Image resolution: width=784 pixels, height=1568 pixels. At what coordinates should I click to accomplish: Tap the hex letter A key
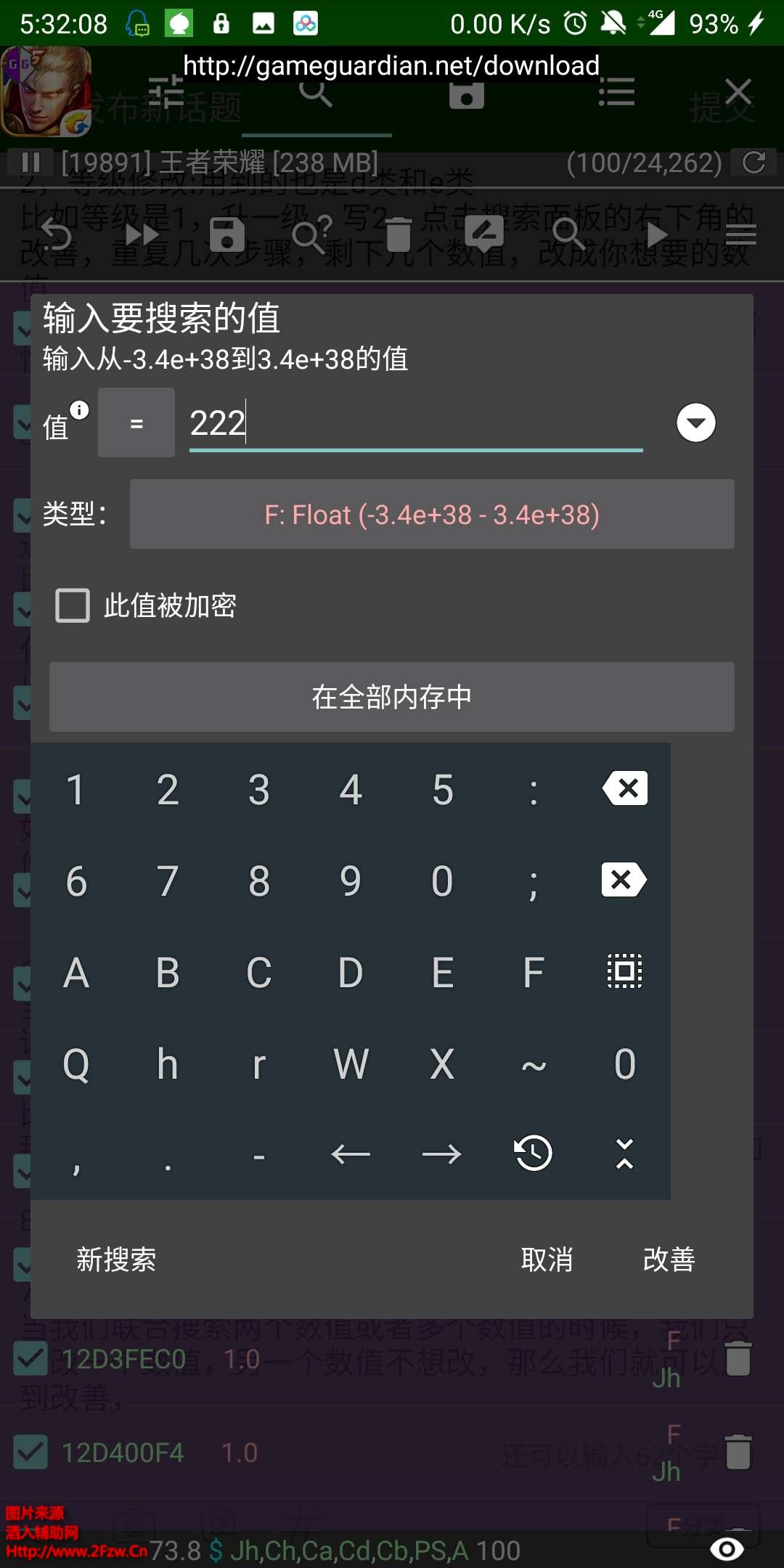76,973
